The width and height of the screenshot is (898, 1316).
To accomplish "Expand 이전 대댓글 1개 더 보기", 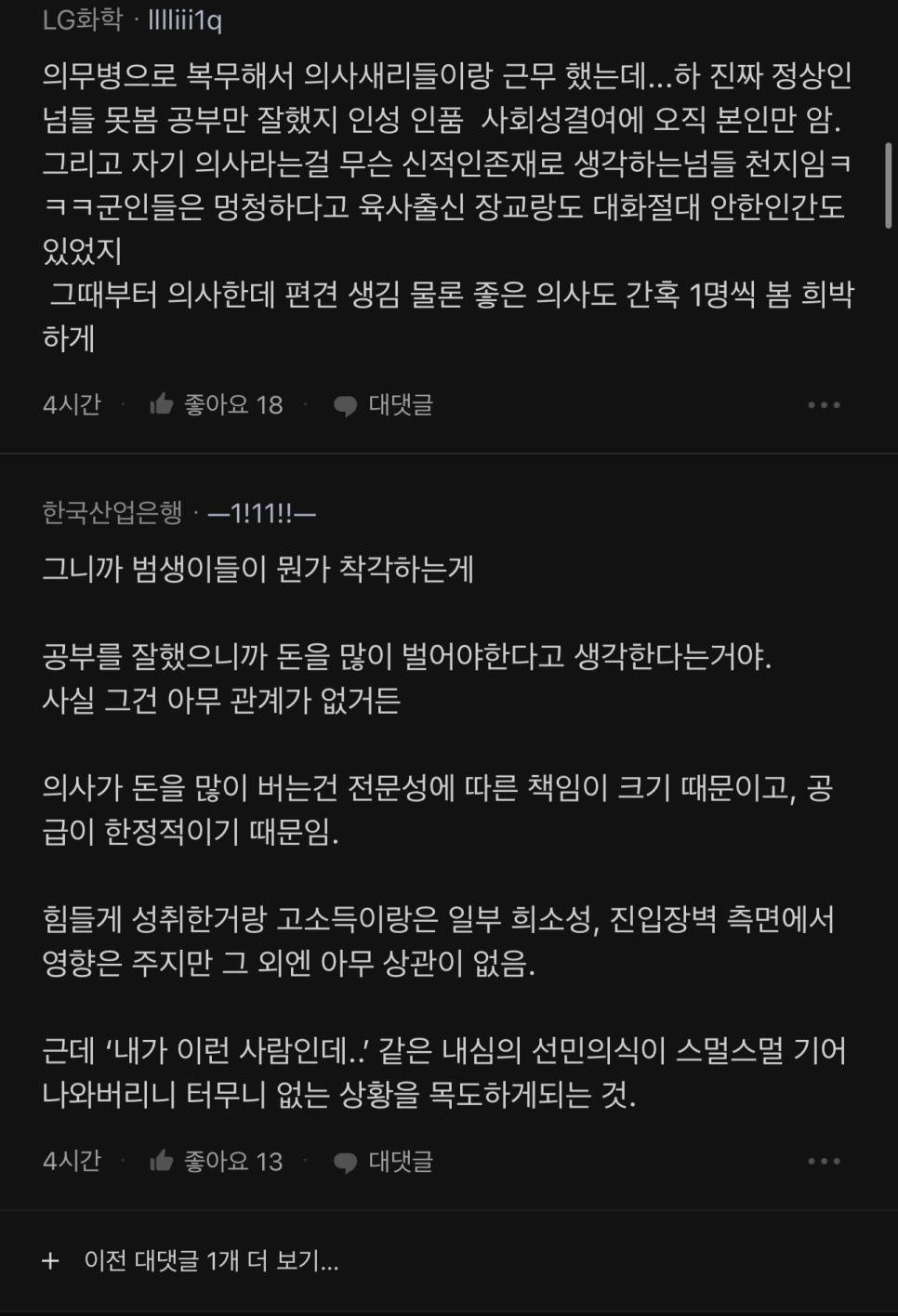I will [191, 1261].
